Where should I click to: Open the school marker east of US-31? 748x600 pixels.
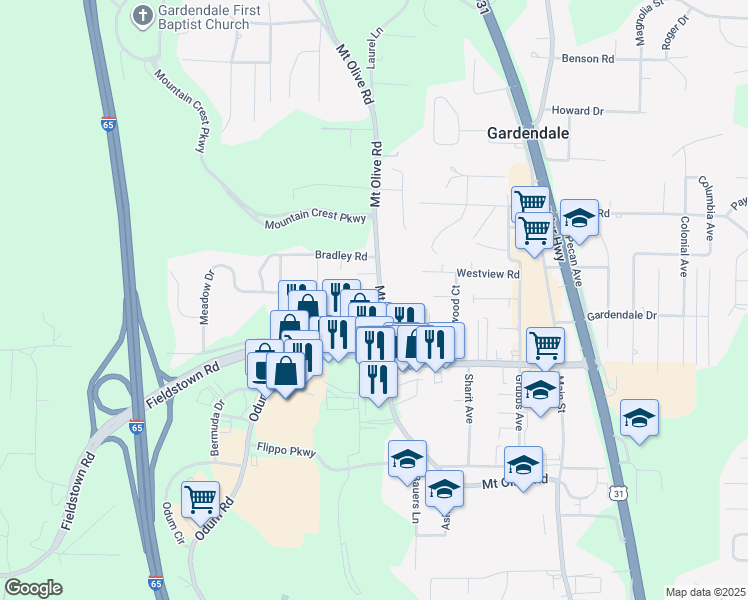point(639,418)
